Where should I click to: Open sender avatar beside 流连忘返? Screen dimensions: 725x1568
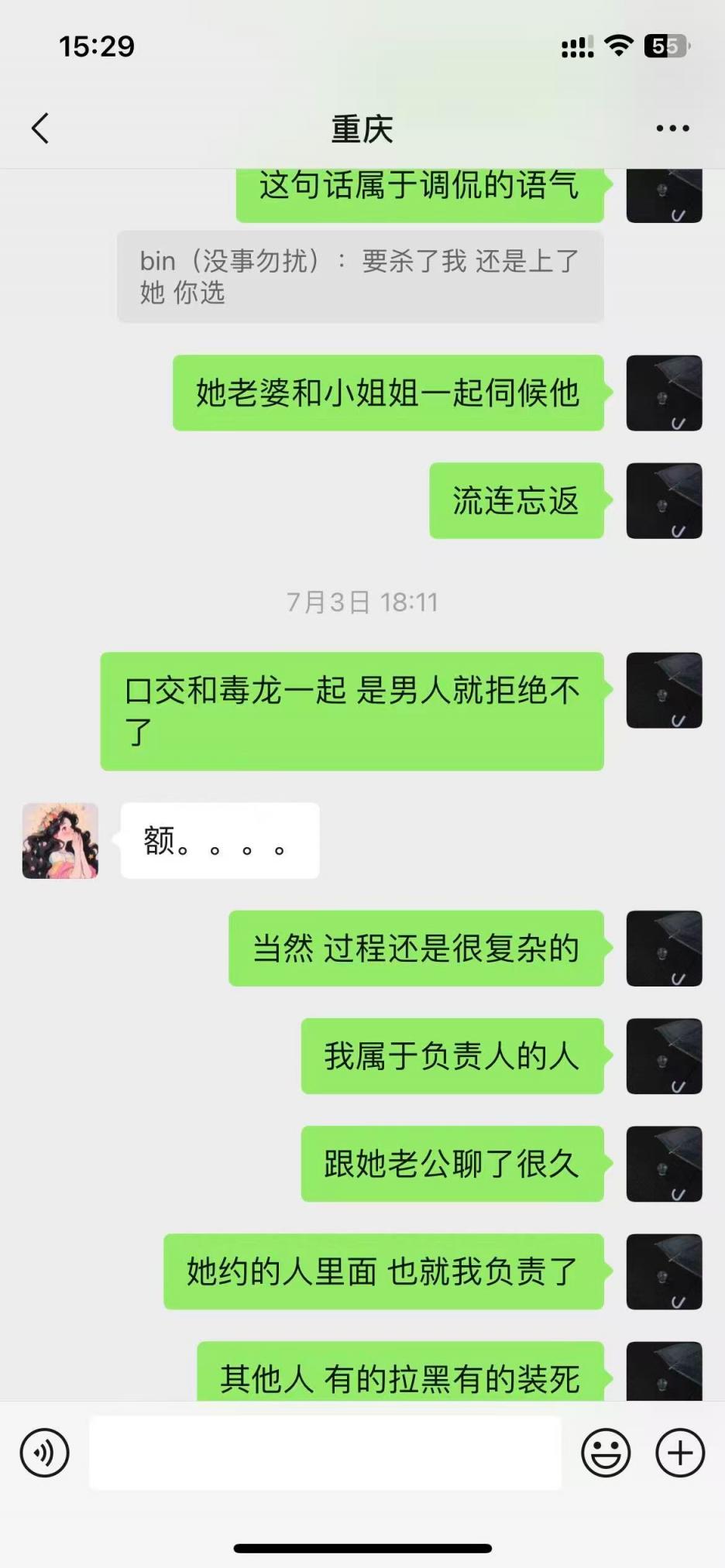pyautogui.click(x=664, y=501)
